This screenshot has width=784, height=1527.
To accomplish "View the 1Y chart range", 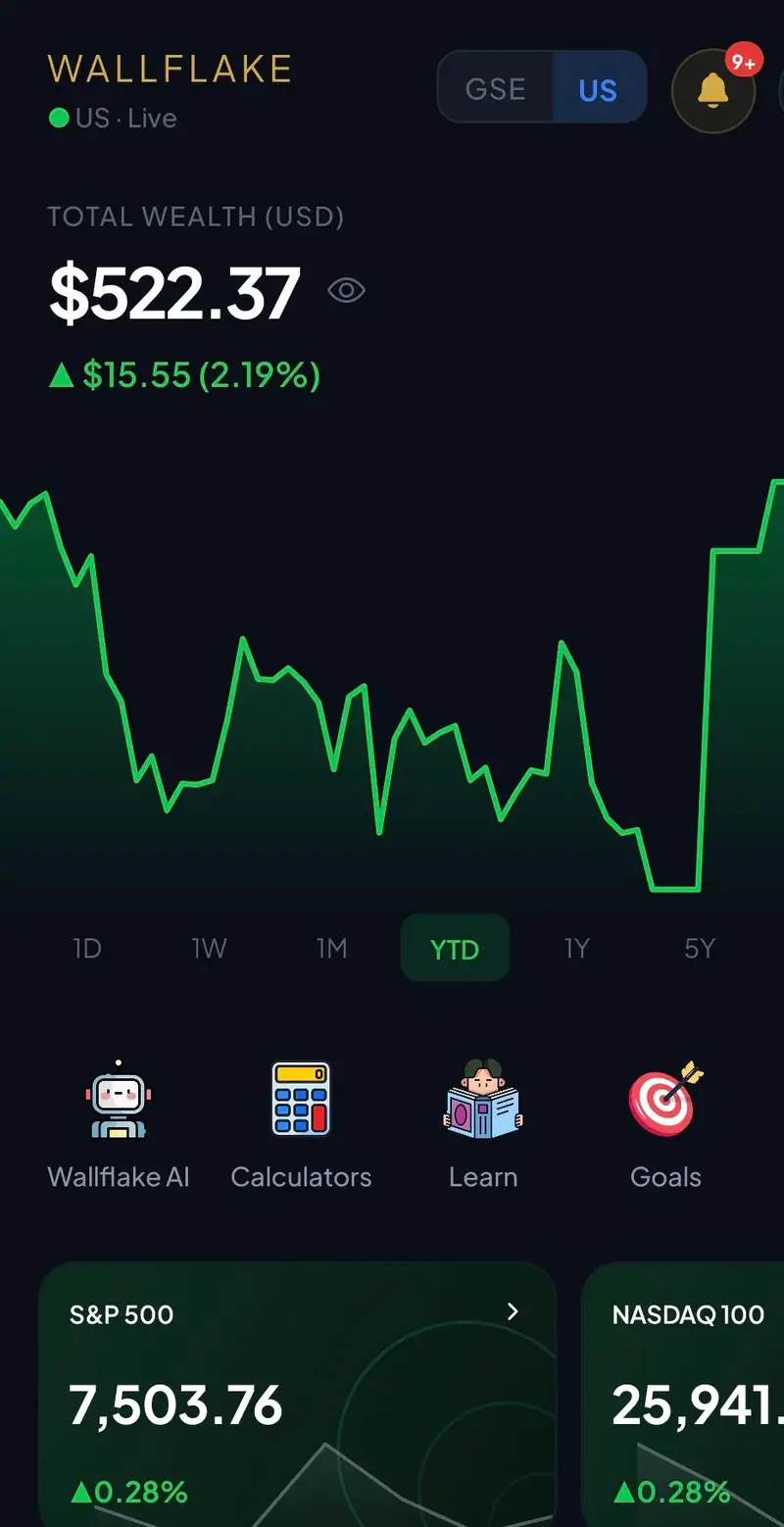I will [577, 948].
